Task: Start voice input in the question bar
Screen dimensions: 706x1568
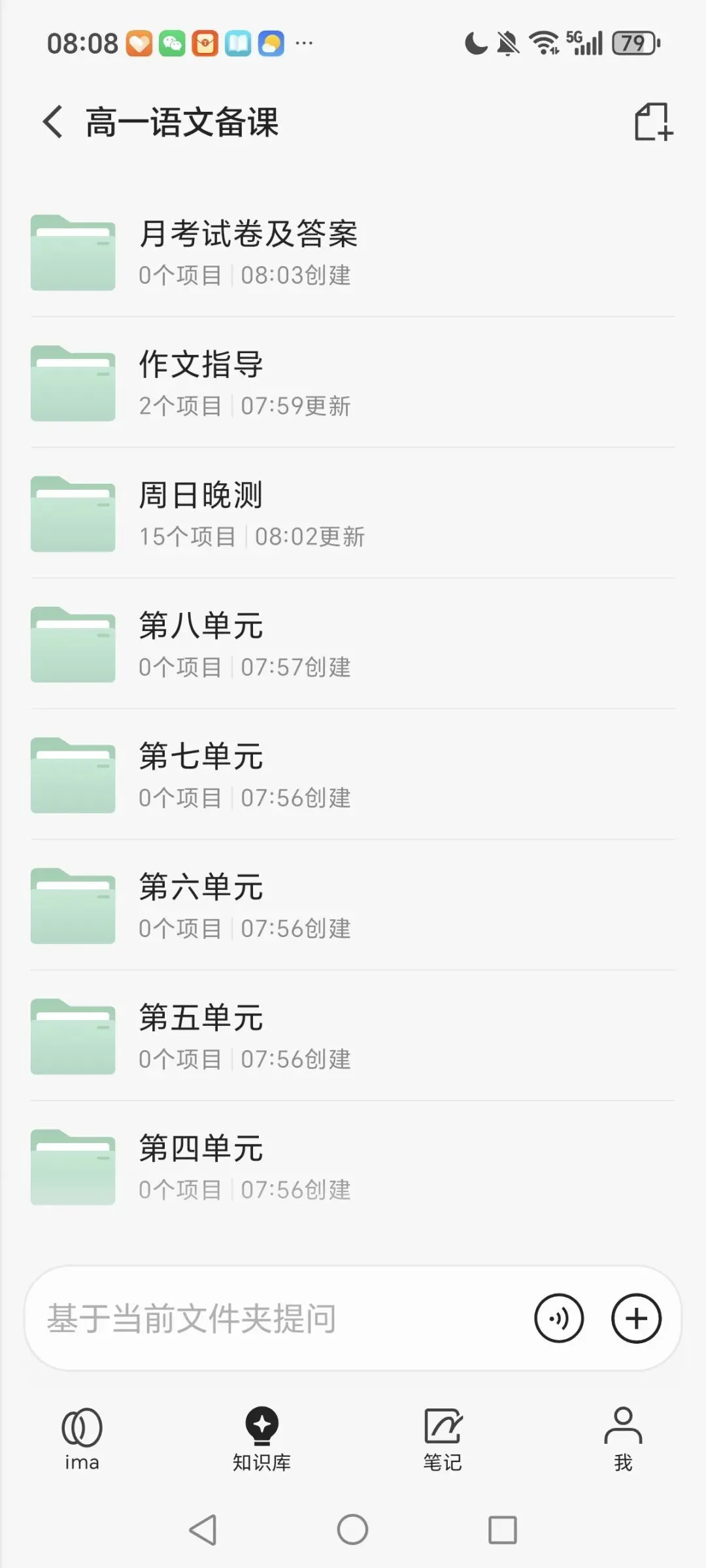Action: click(559, 1318)
